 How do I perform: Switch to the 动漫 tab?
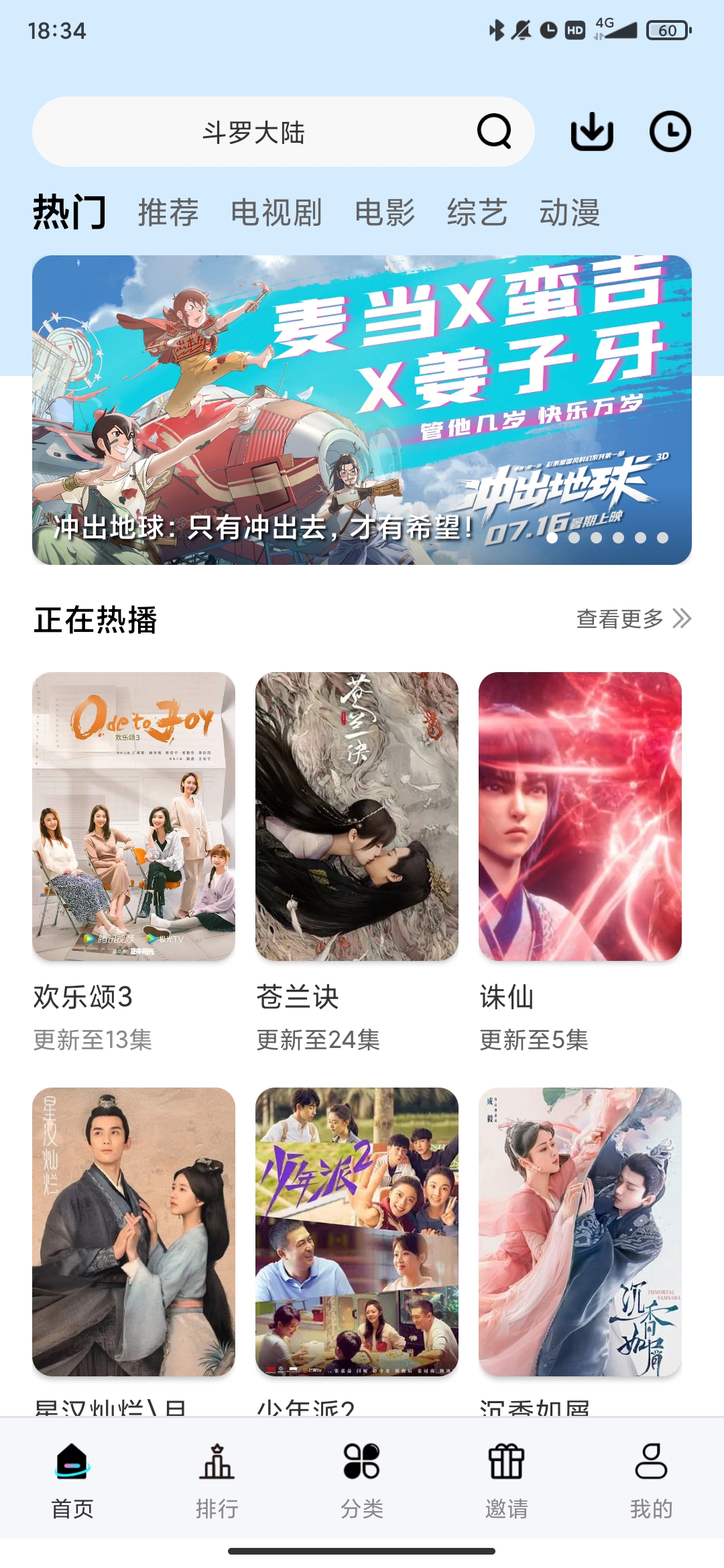(570, 212)
